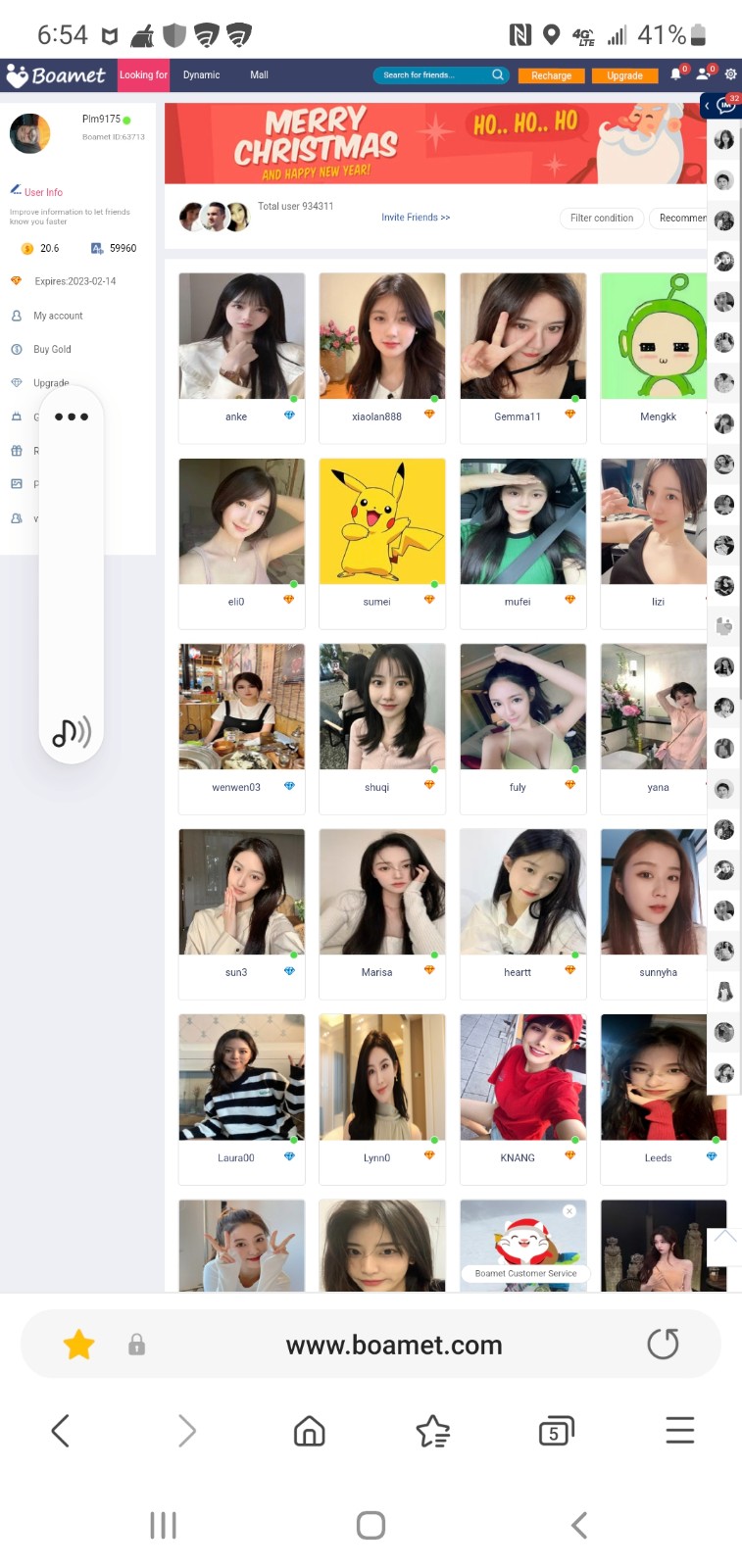Screen dimensions: 742x1568
Task: Reload the page in the browser
Action: click(663, 1344)
